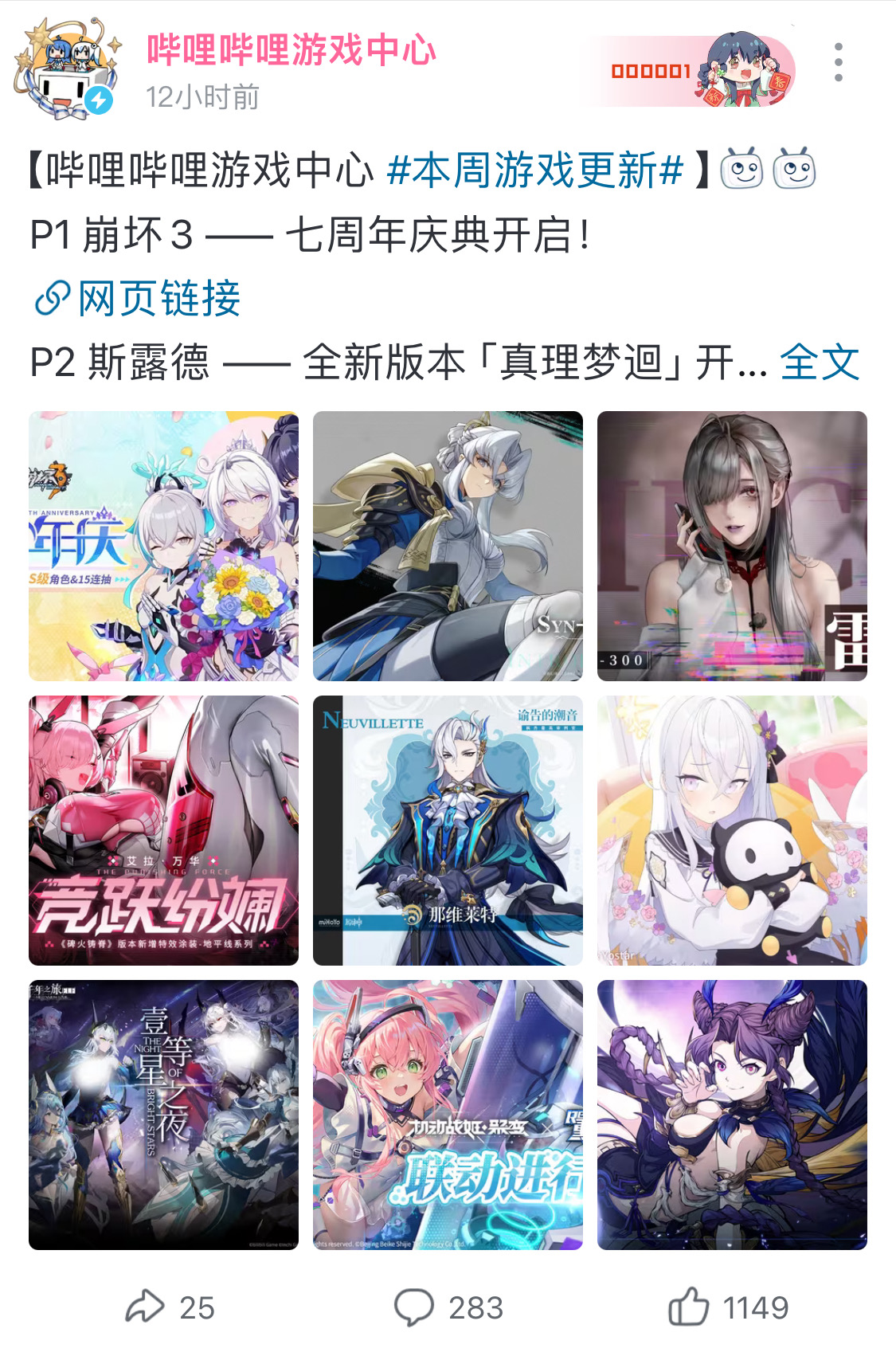Repost this post with 25 shares
This screenshot has width=896, height=1364.
170,1307
